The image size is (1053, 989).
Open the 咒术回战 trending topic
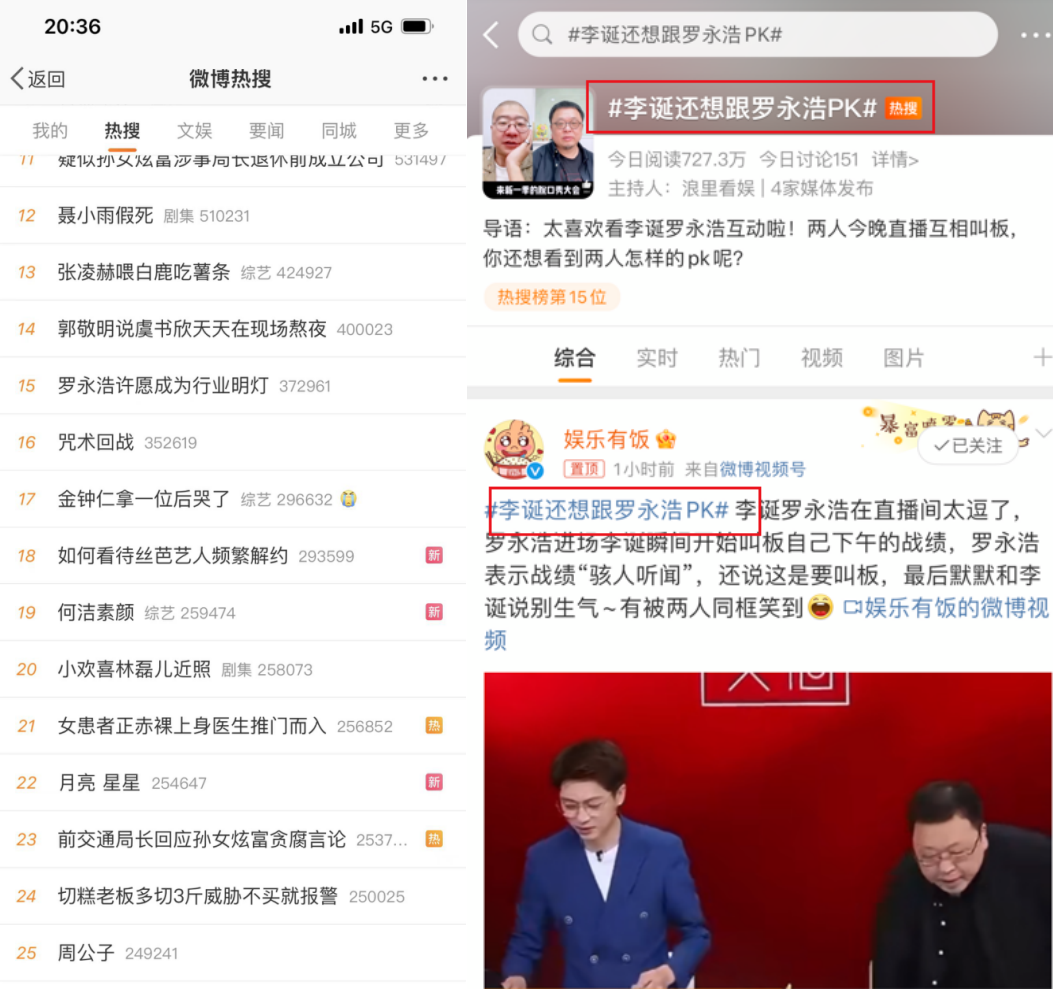click(x=96, y=442)
